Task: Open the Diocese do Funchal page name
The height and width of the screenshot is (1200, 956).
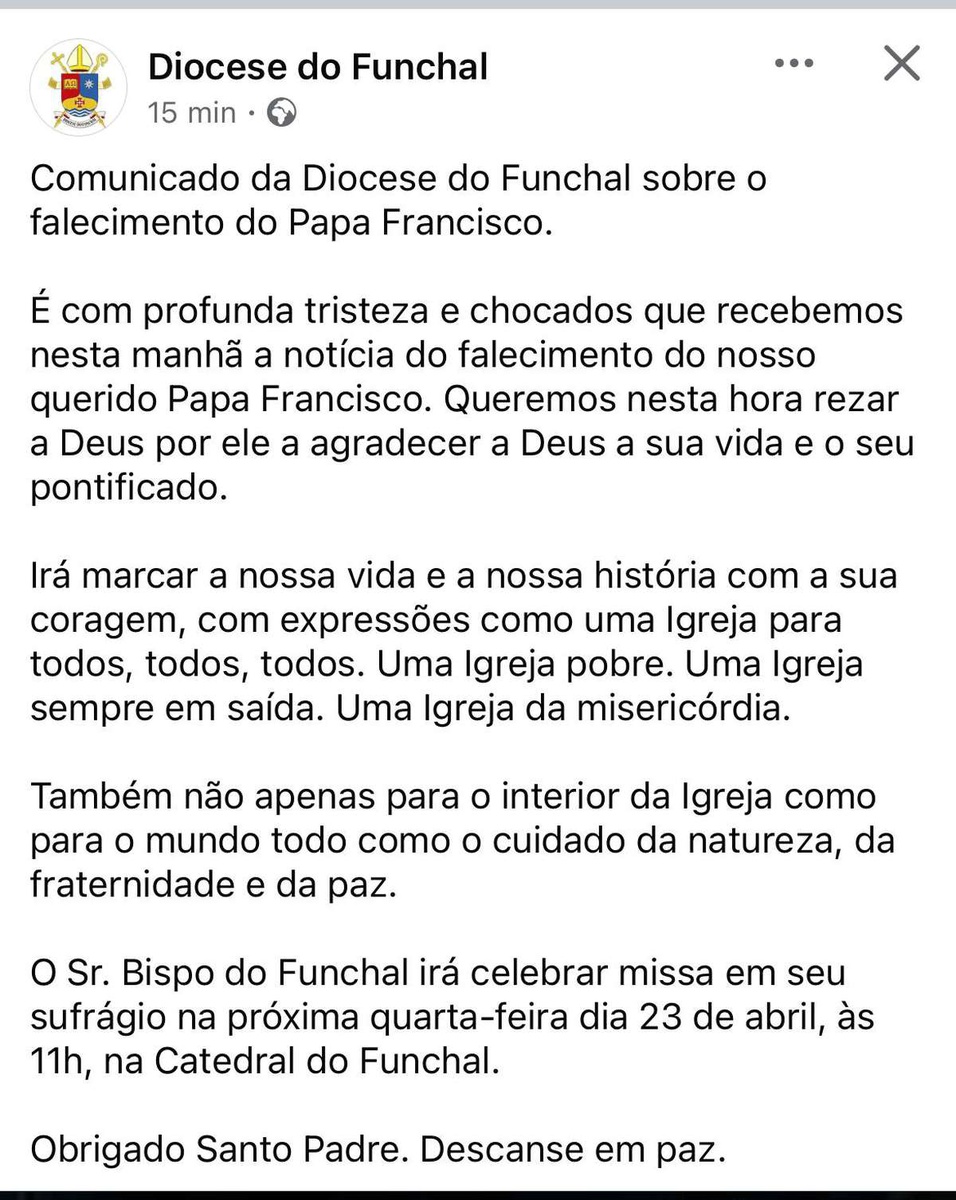Action: (x=318, y=67)
